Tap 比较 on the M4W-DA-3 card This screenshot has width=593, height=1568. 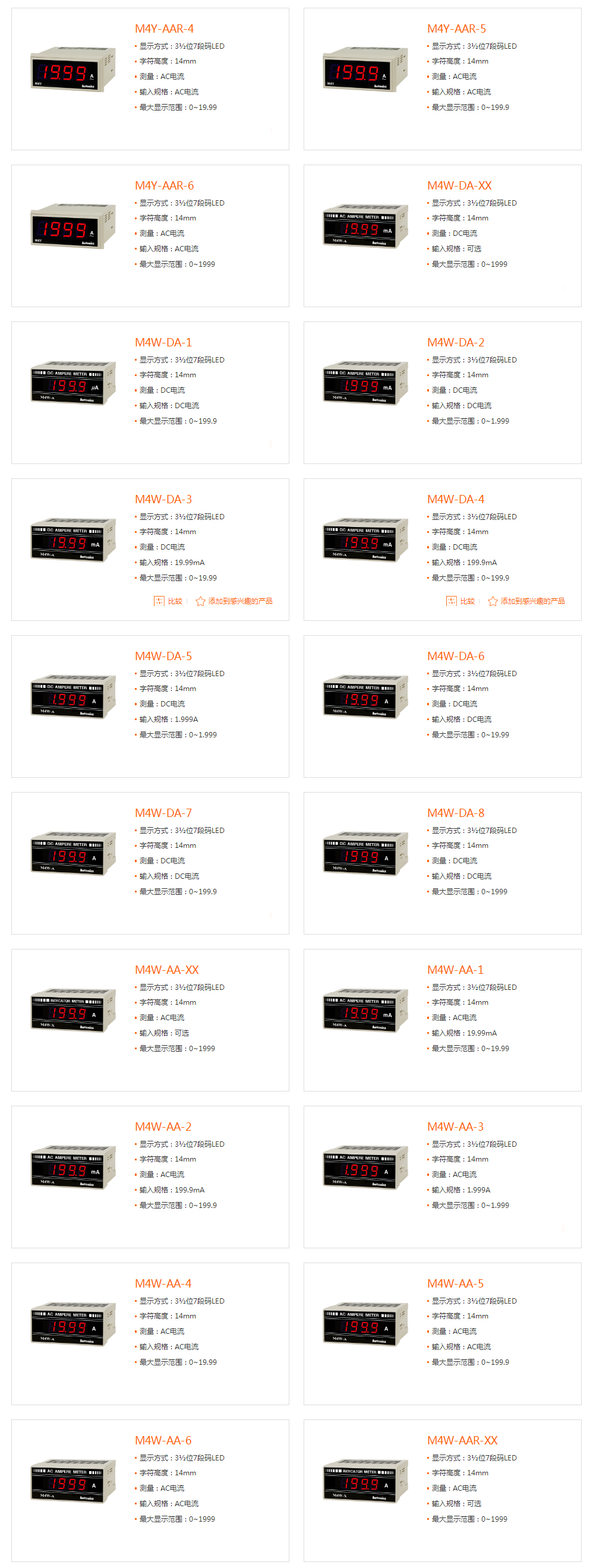[169, 601]
